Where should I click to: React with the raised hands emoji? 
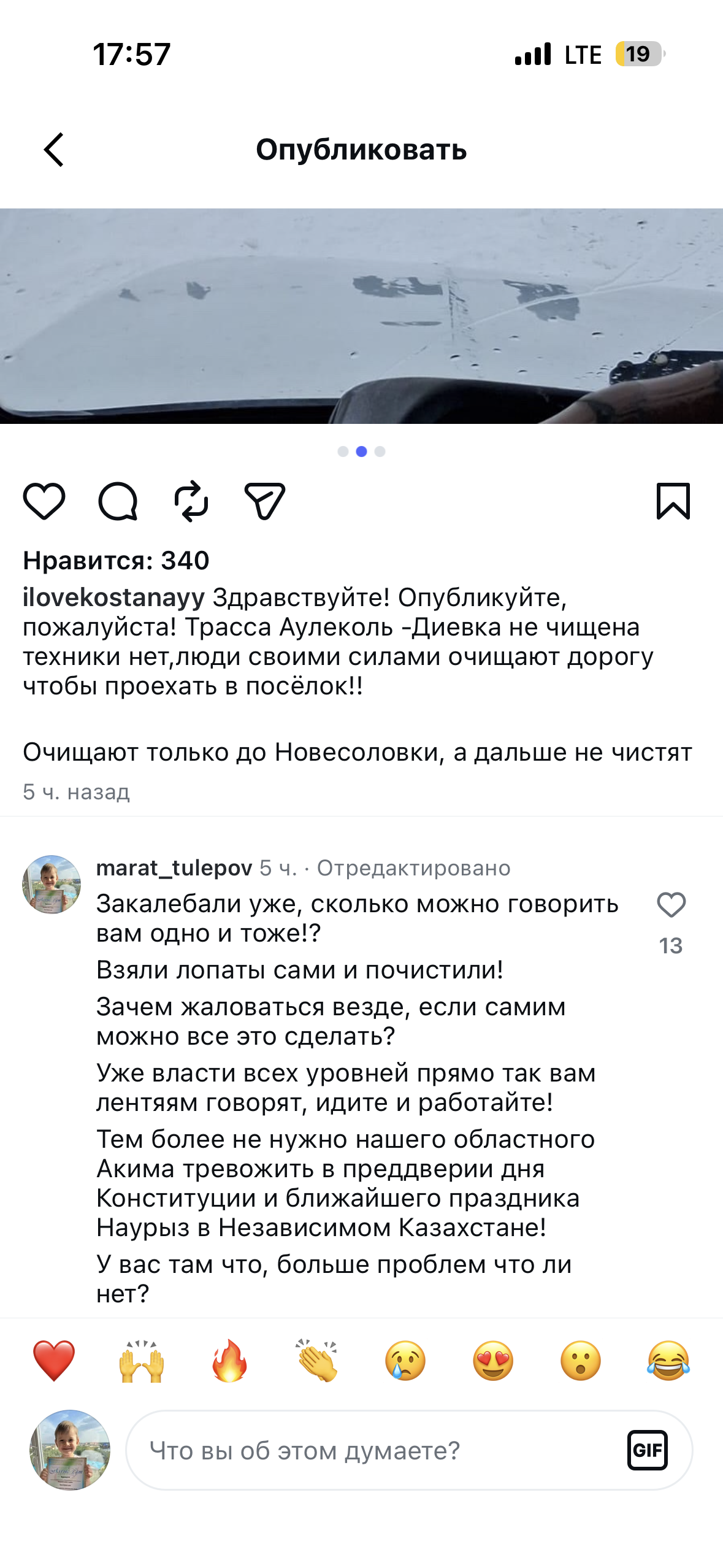pyautogui.click(x=142, y=1360)
